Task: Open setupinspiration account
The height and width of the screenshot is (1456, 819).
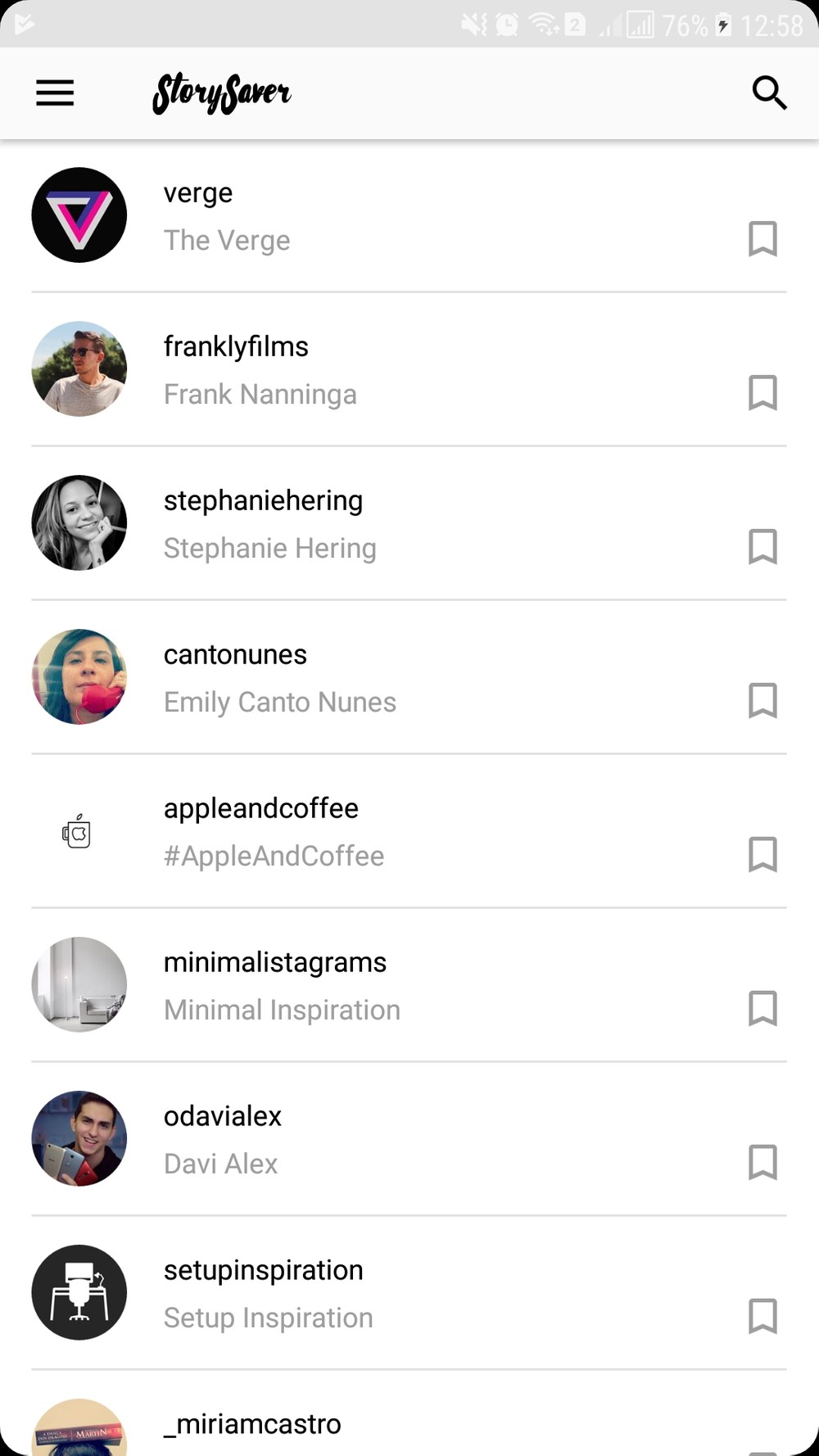Action: (369, 1293)
